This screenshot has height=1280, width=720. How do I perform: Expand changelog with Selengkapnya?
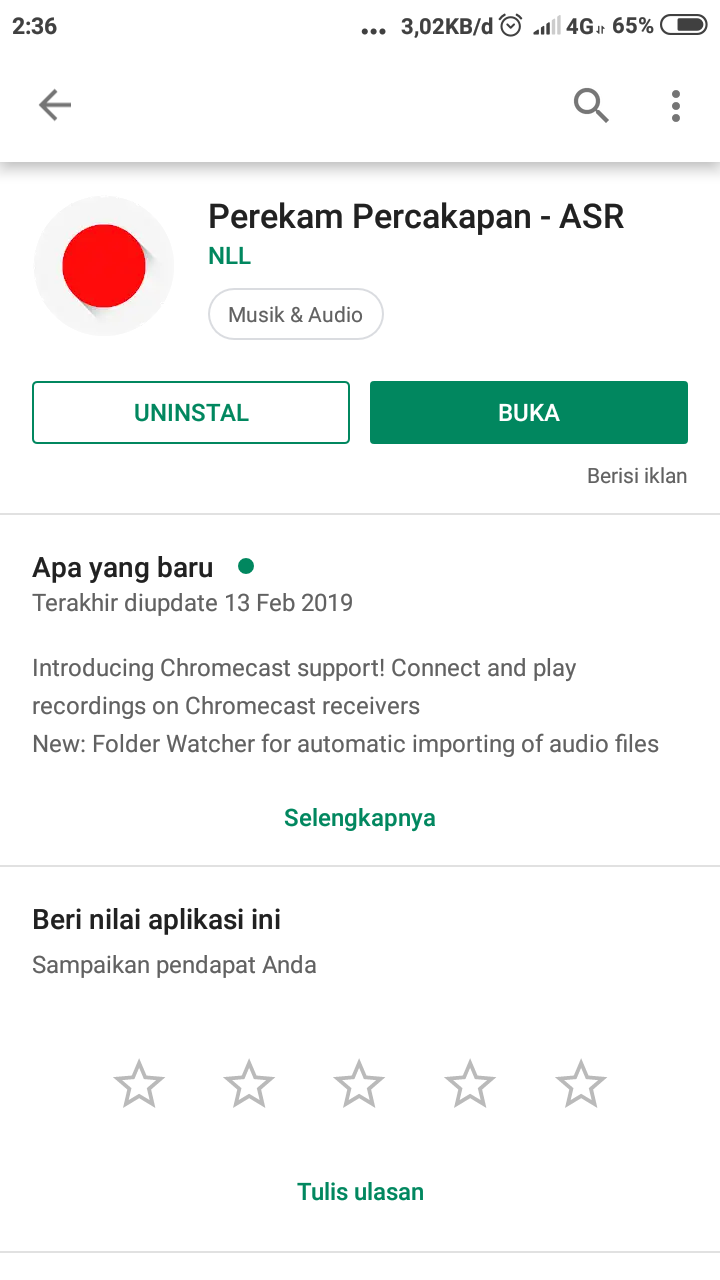coord(360,818)
